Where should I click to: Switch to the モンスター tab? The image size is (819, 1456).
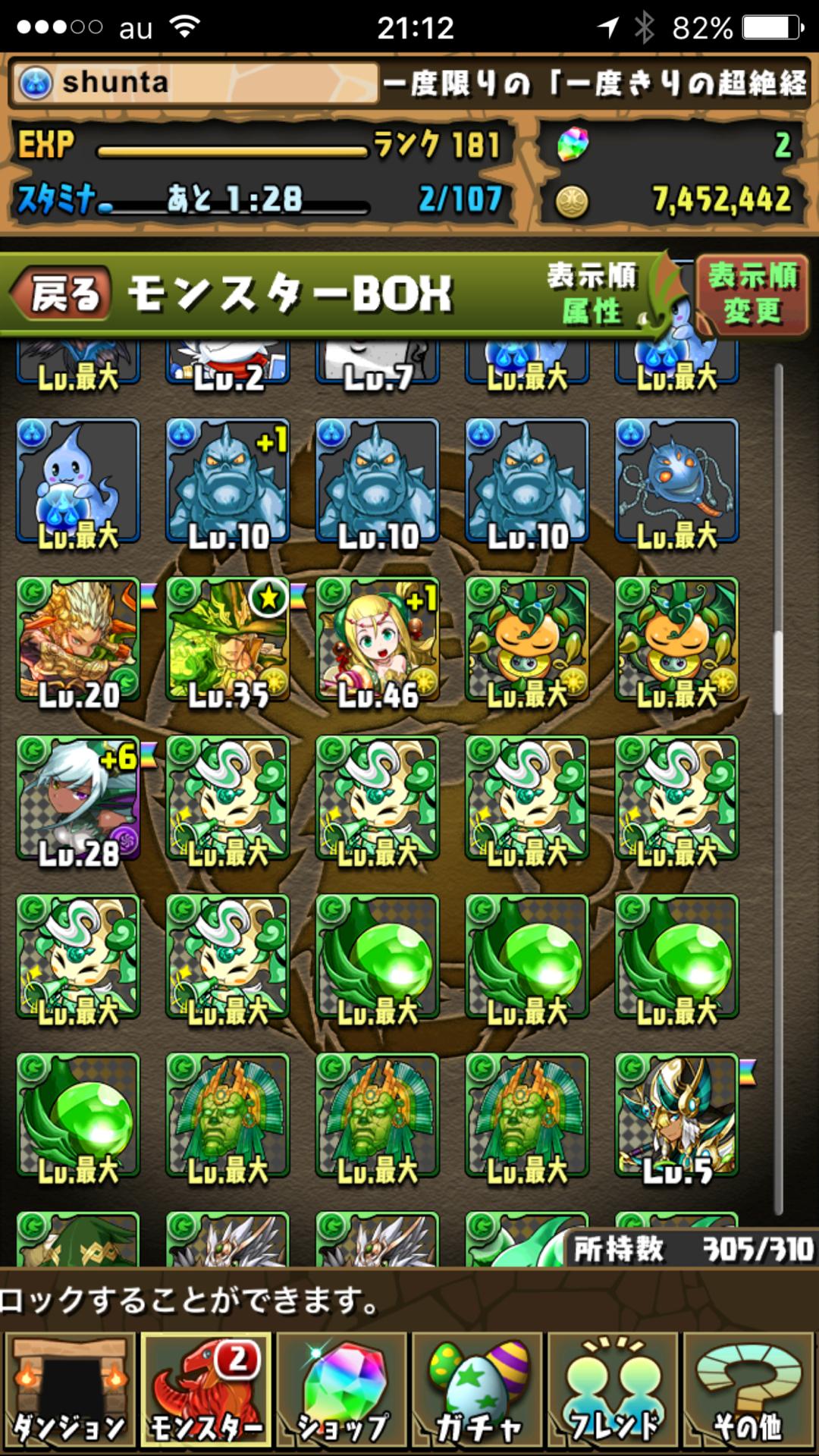click(206, 1394)
